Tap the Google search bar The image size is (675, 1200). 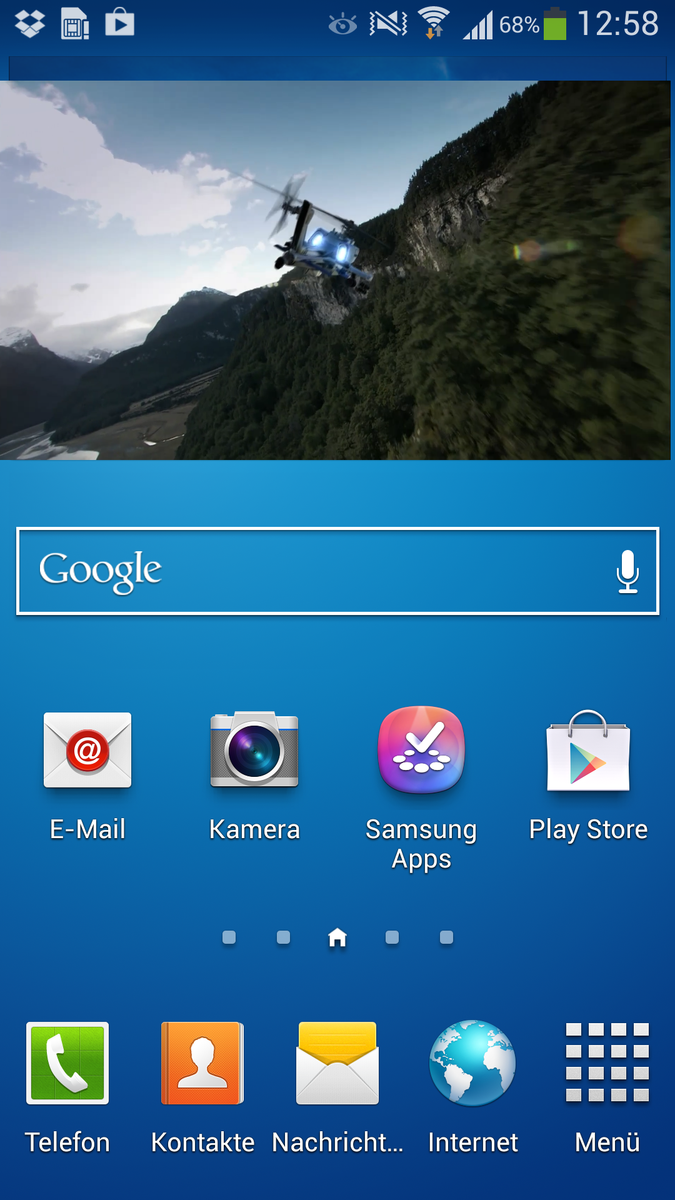tap(300, 570)
